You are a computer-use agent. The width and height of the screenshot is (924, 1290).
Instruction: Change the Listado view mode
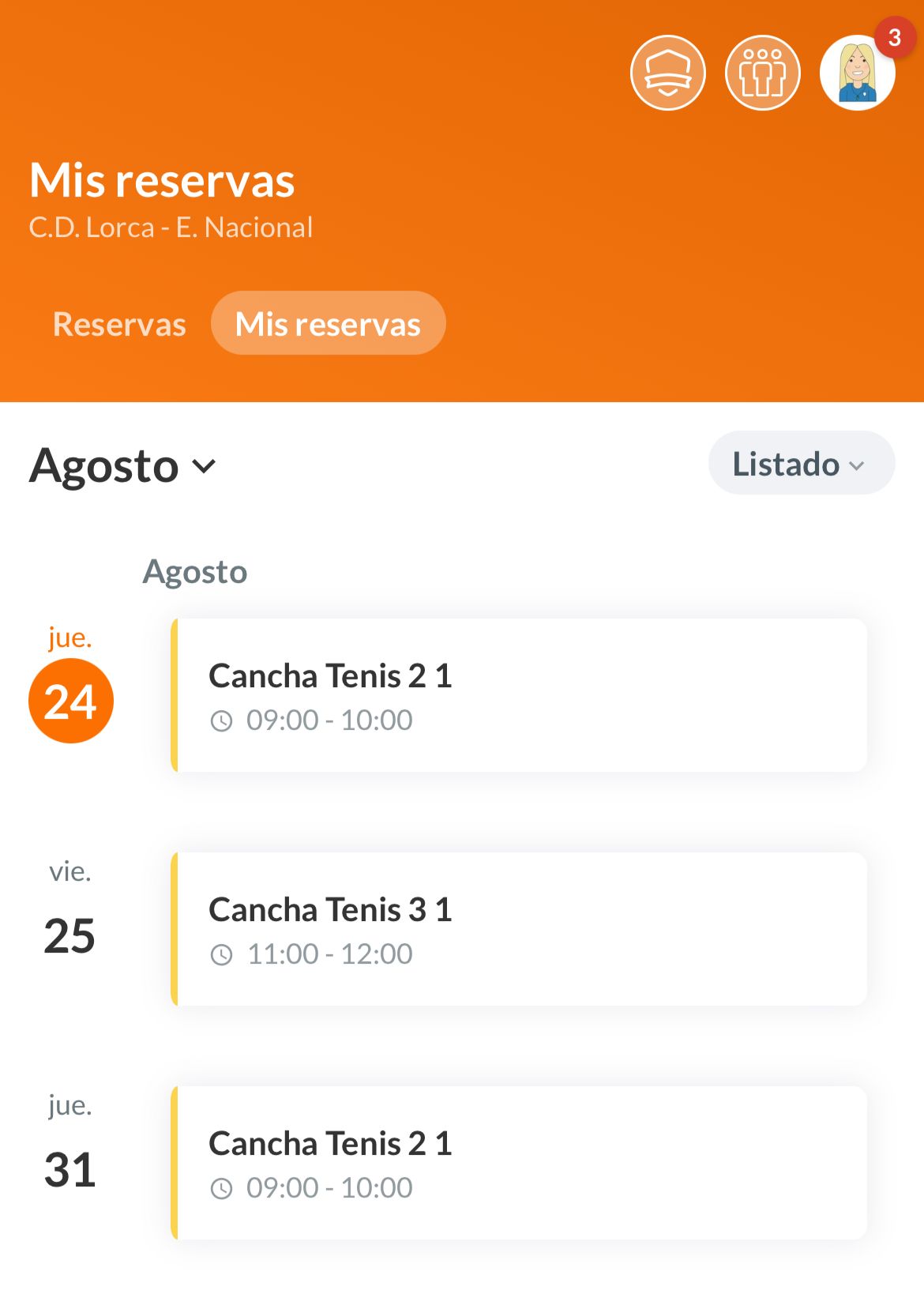(800, 464)
